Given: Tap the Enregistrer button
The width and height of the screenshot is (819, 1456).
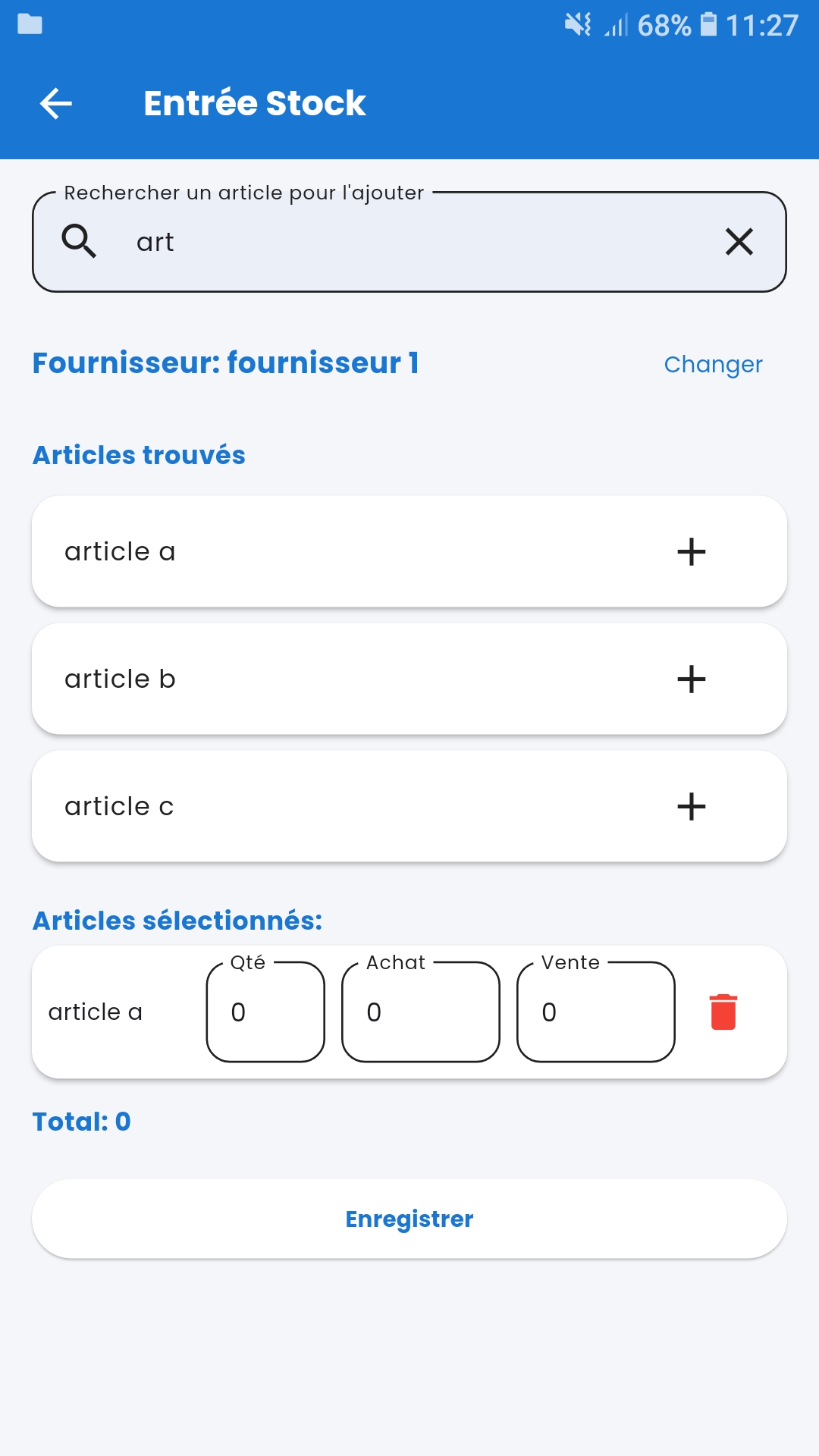Looking at the screenshot, I should [x=409, y=1219].
